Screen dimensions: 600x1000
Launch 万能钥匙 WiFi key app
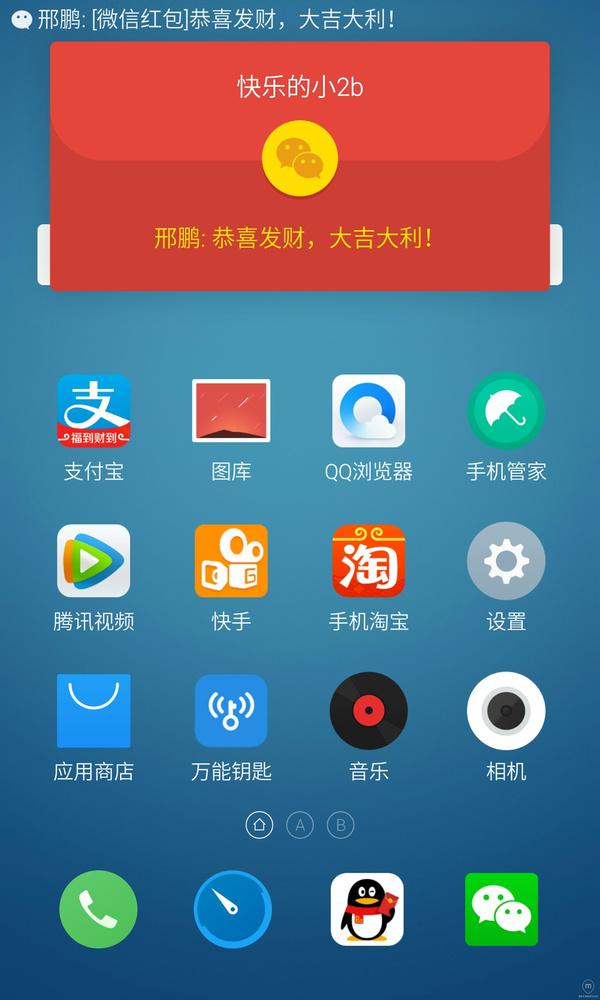(x=231, y=711)
